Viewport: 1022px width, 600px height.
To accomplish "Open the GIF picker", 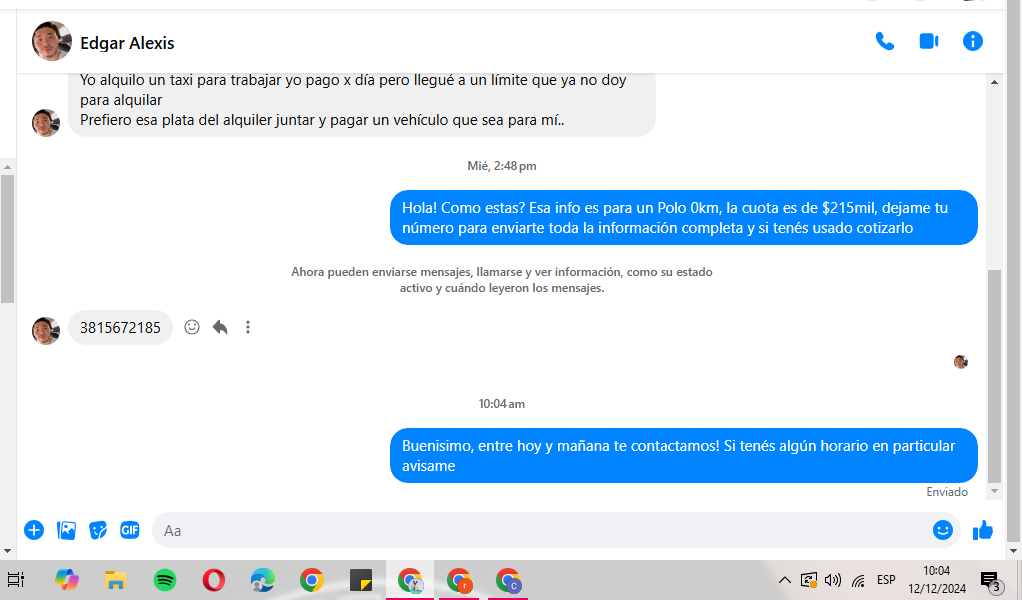I will [x=130, y=530].
